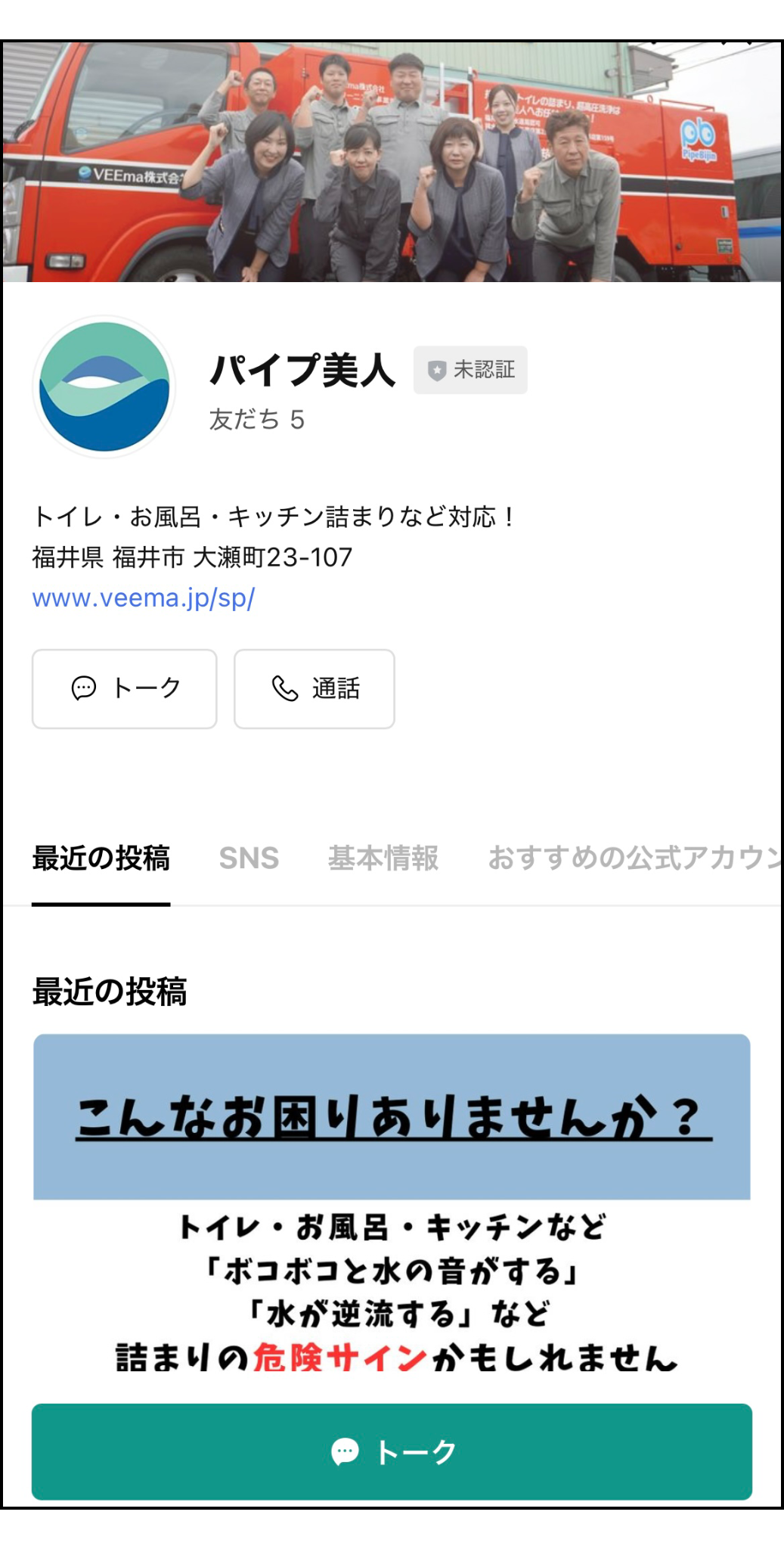Image resolution: width=784 pixels, height=1549 pixels.
Task: Click the VEEma logo in the cover photo
Action: [x=83, y=172]
